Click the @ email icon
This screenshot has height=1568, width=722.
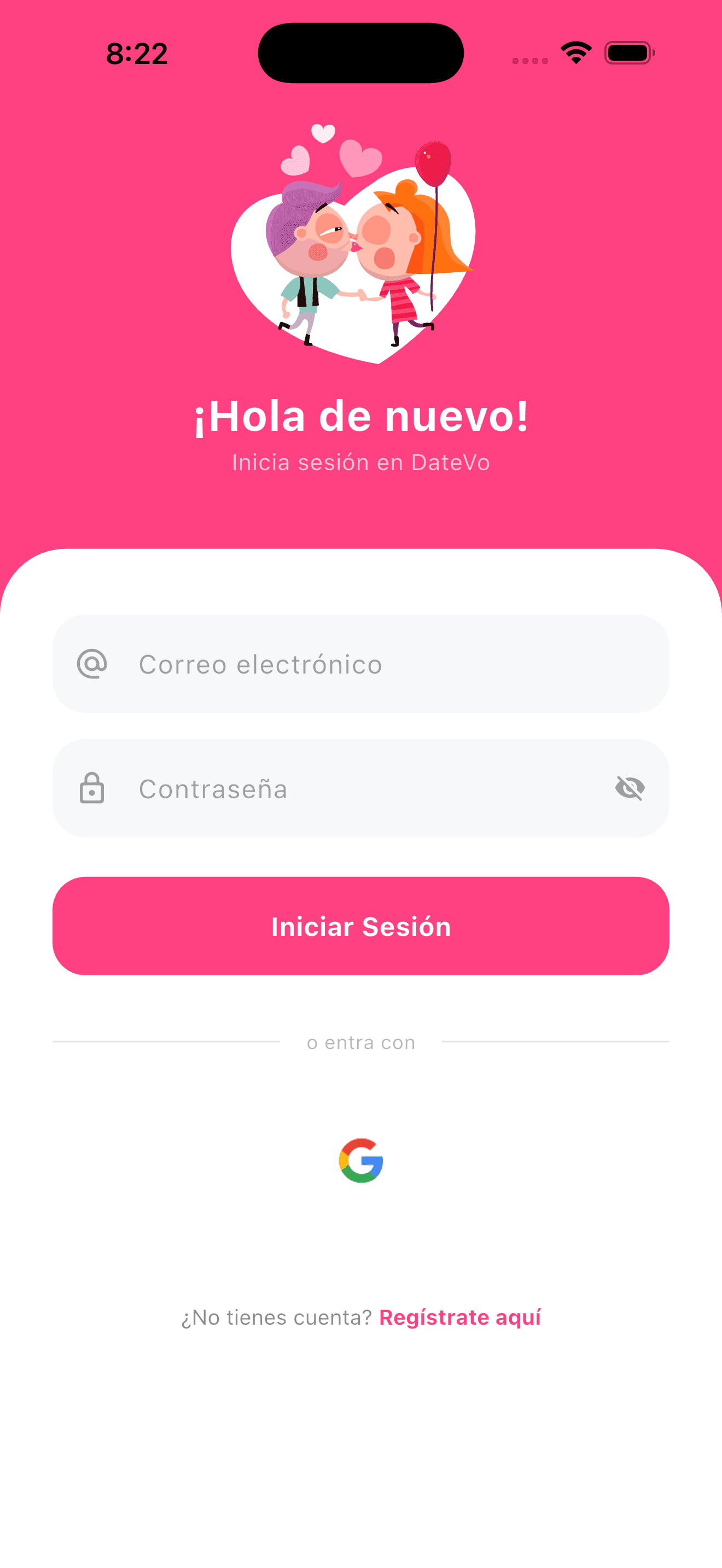[91, 664]
